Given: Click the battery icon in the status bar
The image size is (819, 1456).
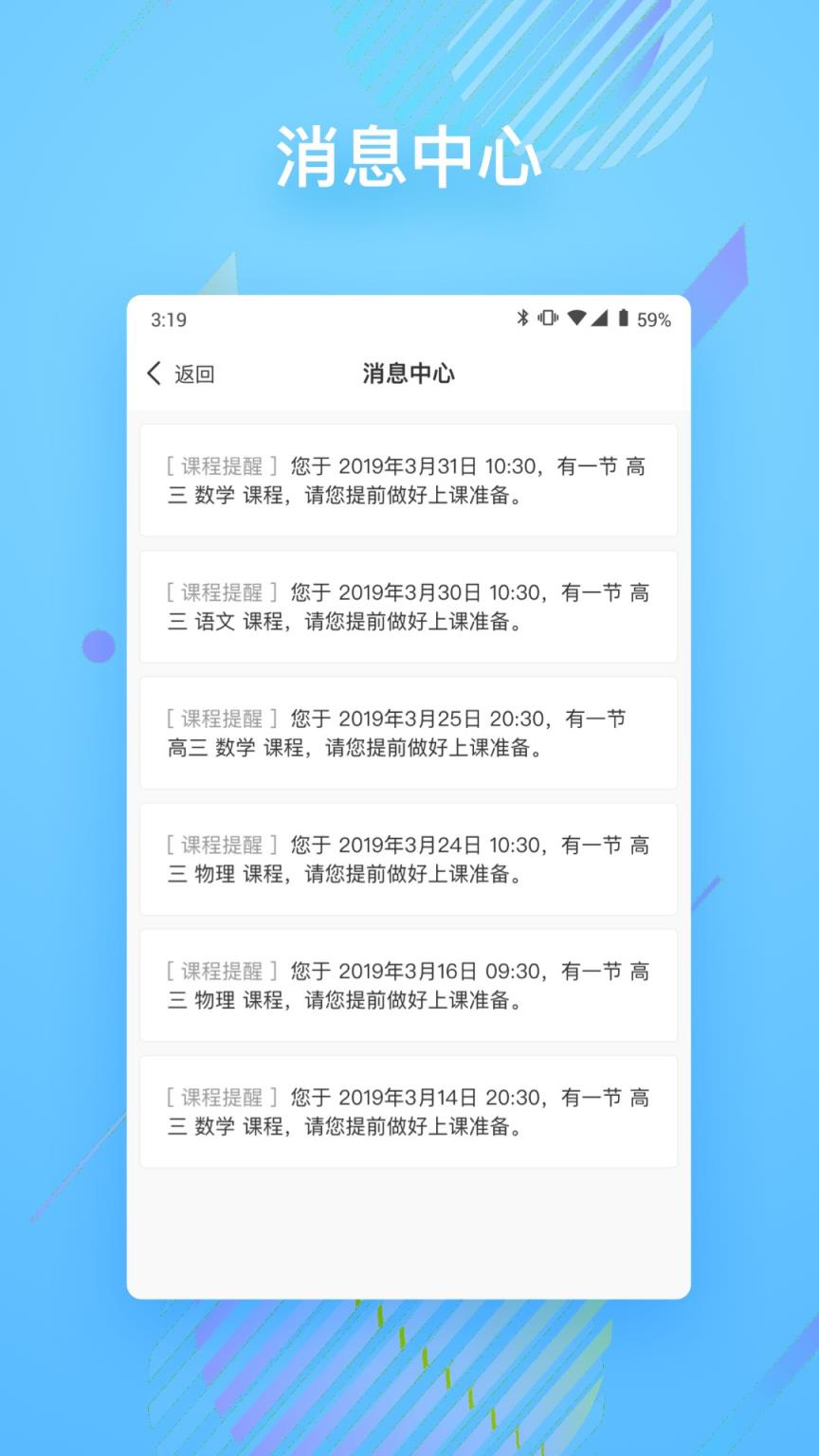Looking at the screenshot, I should click(x=623, y=319).
